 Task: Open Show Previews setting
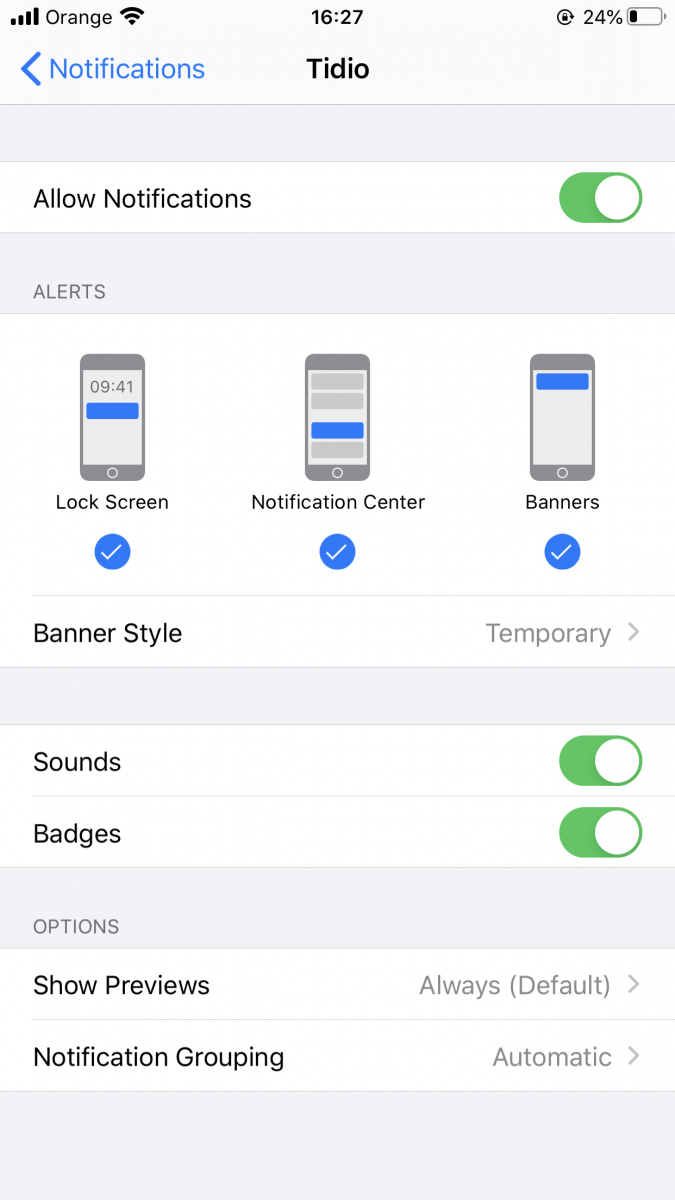(x=337, y=985)
